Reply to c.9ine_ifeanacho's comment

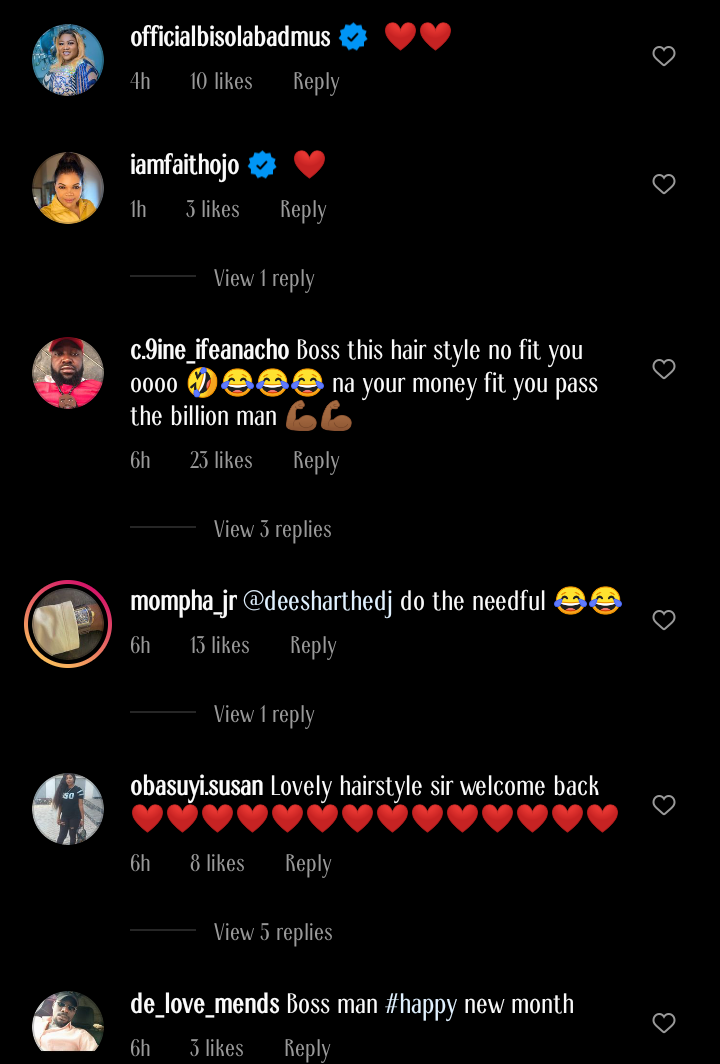click(x=316, y=461)
